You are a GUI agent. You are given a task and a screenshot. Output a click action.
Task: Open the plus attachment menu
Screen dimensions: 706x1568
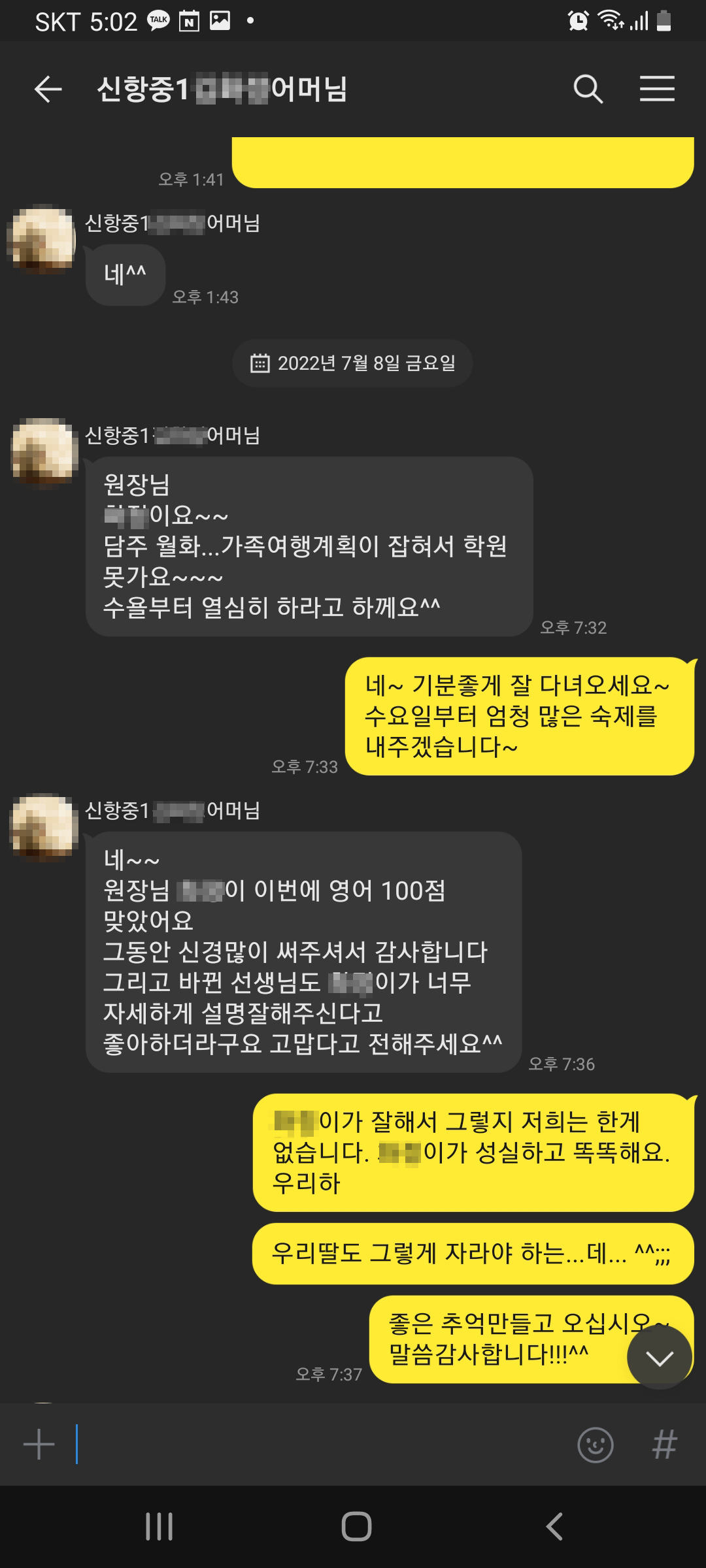click(39, 1444)
